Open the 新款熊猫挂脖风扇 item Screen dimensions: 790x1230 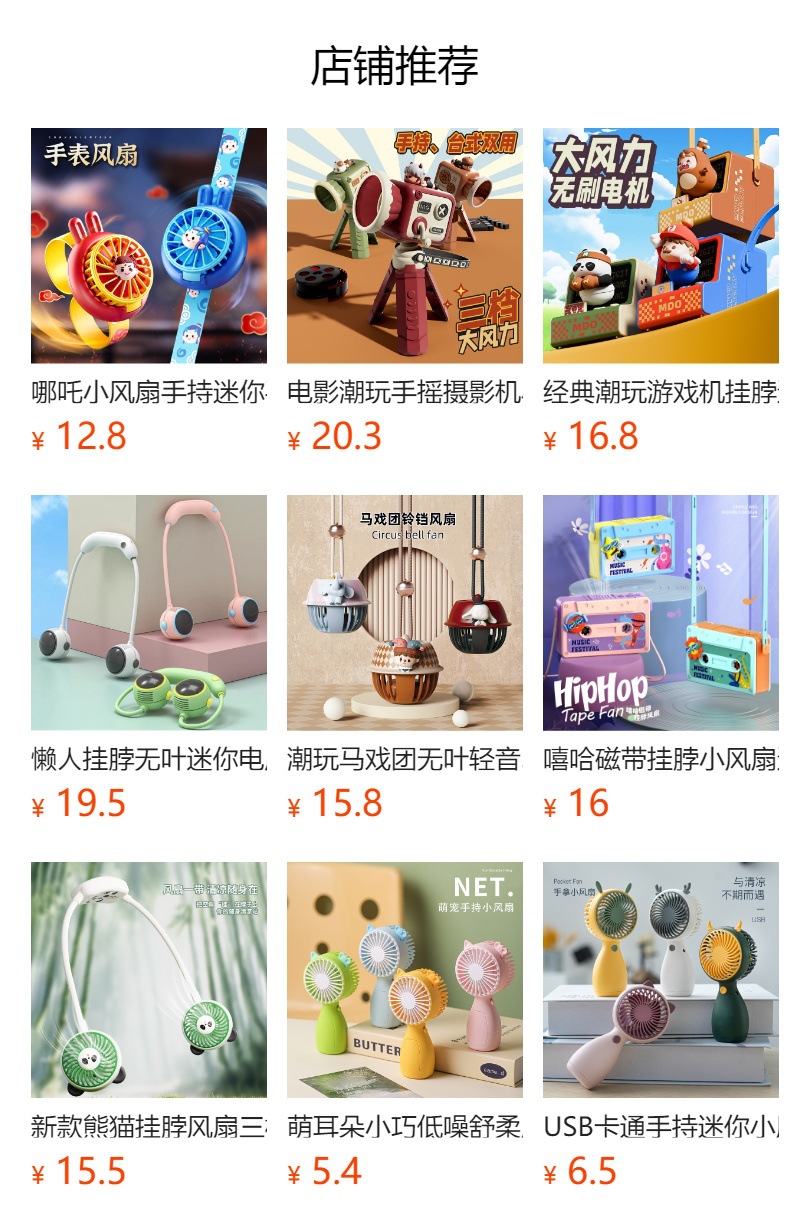149,1026
